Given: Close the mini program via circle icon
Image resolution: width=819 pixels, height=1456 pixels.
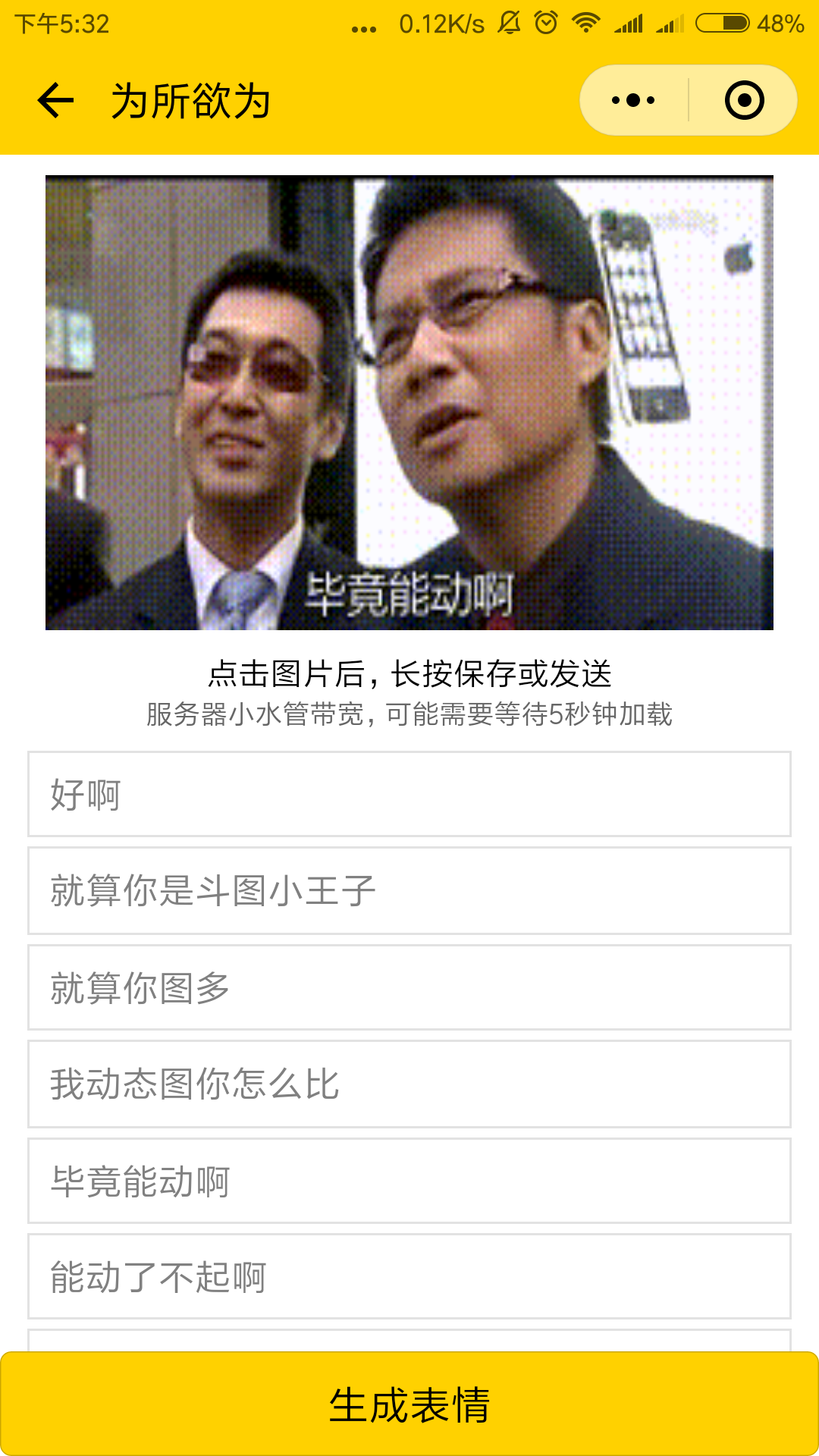Looking at the screenshot, I should (744, 100).
